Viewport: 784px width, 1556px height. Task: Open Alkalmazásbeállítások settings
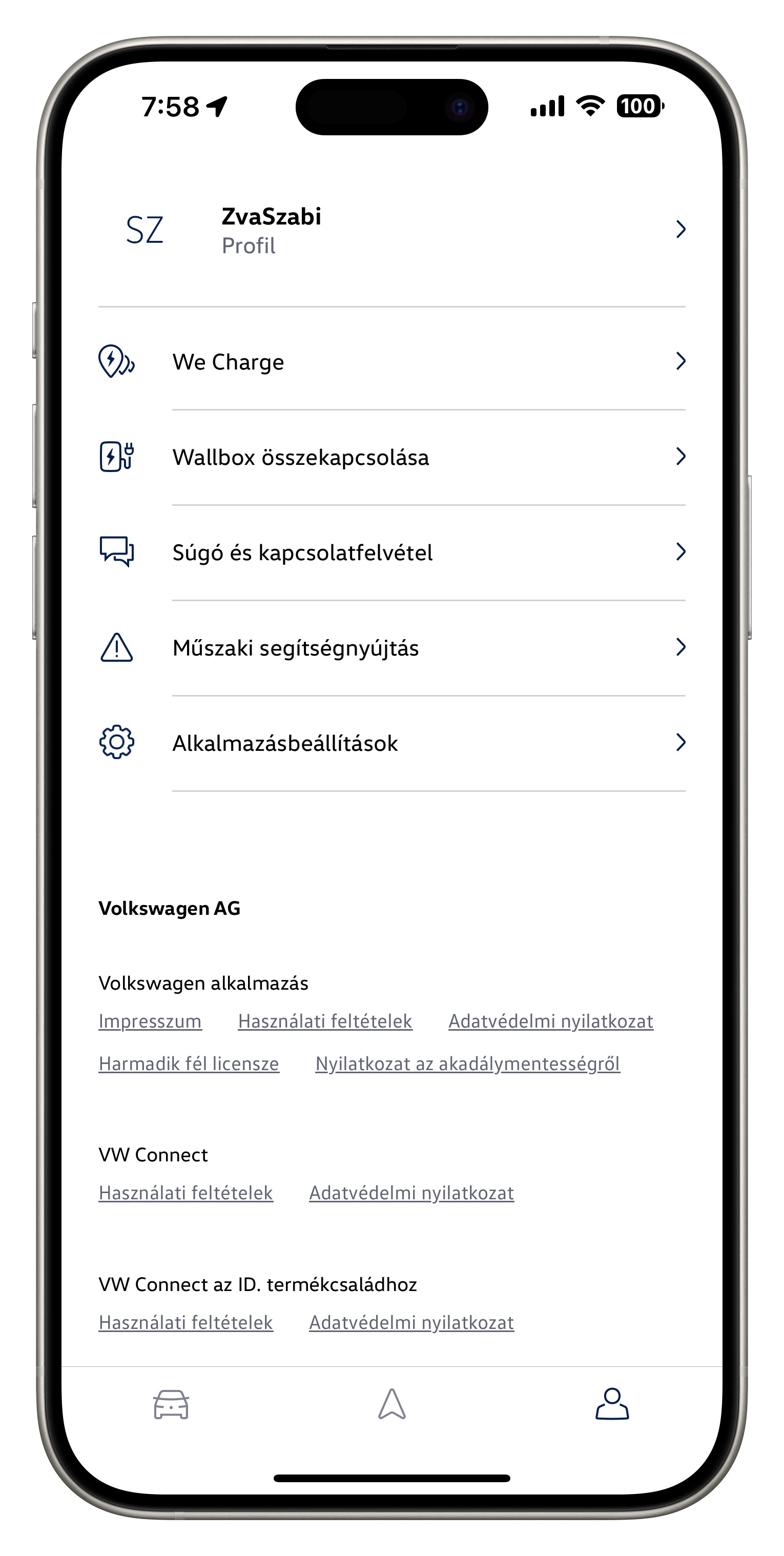point(392,743)
